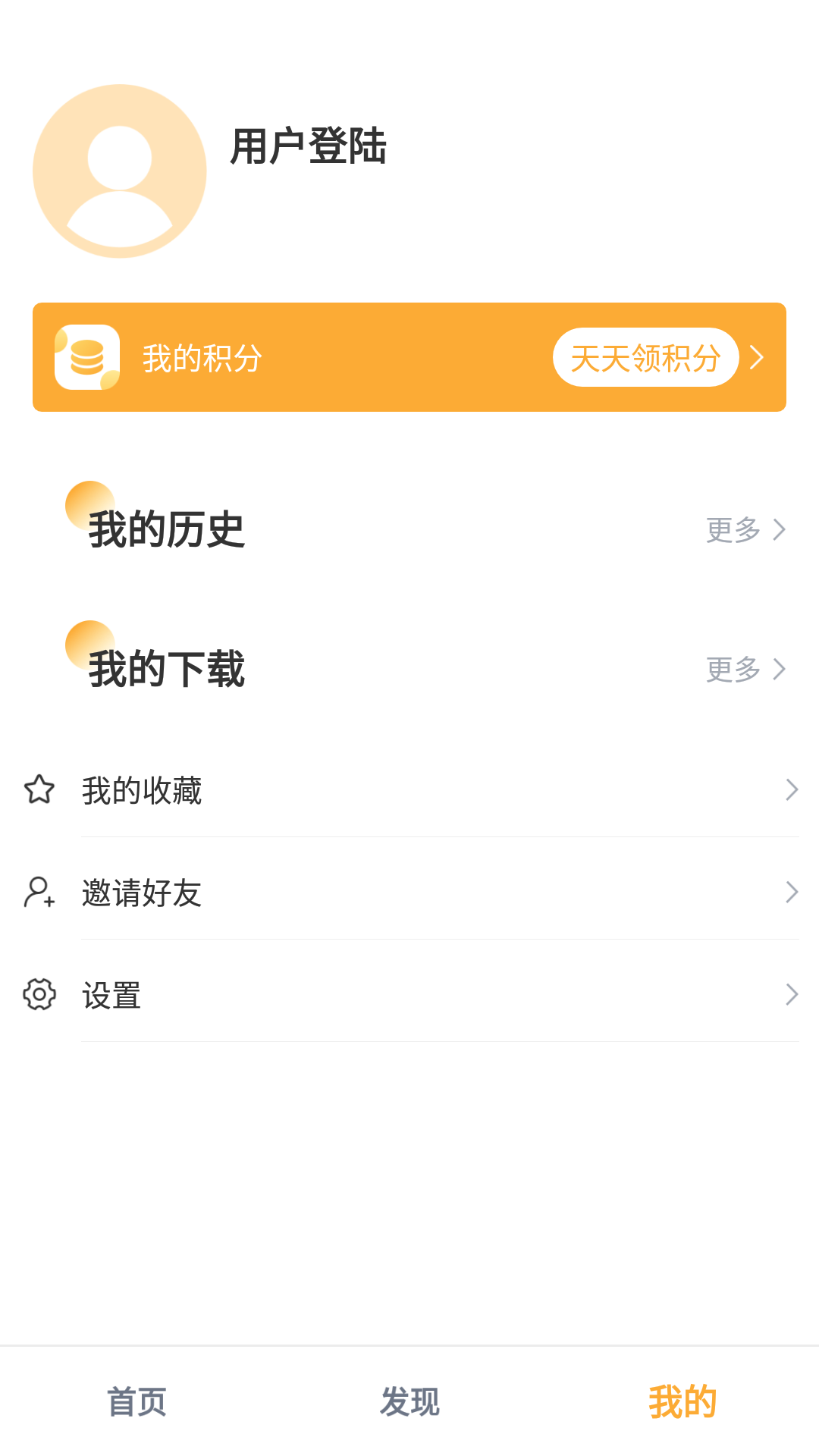This screenshot has height=1456, width=819.
Task: Click the white arrow after 天天领积分
Action: pyautogui.click(x=758, y=356)
